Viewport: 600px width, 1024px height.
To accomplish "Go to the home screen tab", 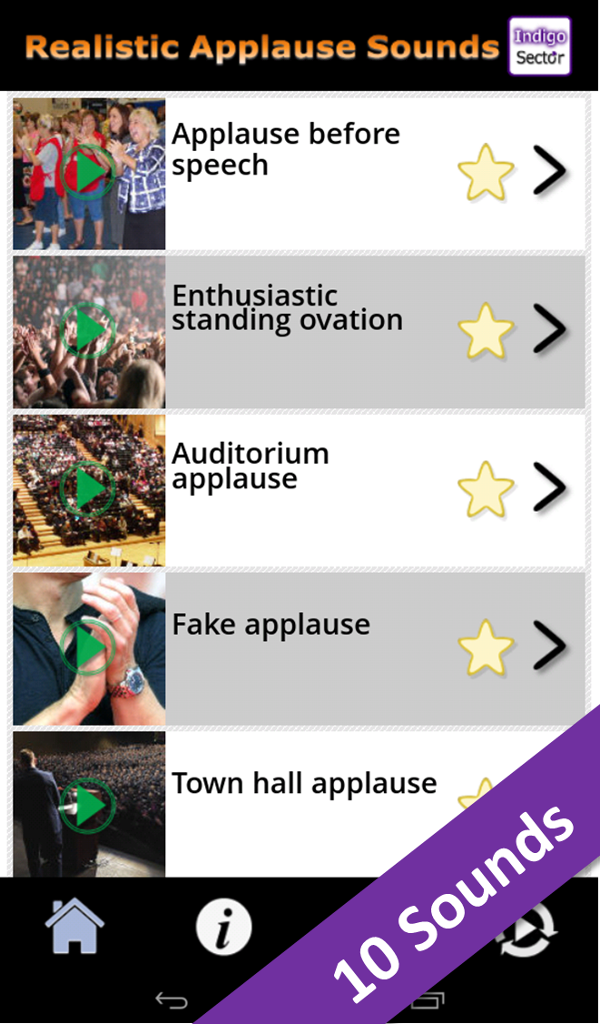I will coord(75,927).
